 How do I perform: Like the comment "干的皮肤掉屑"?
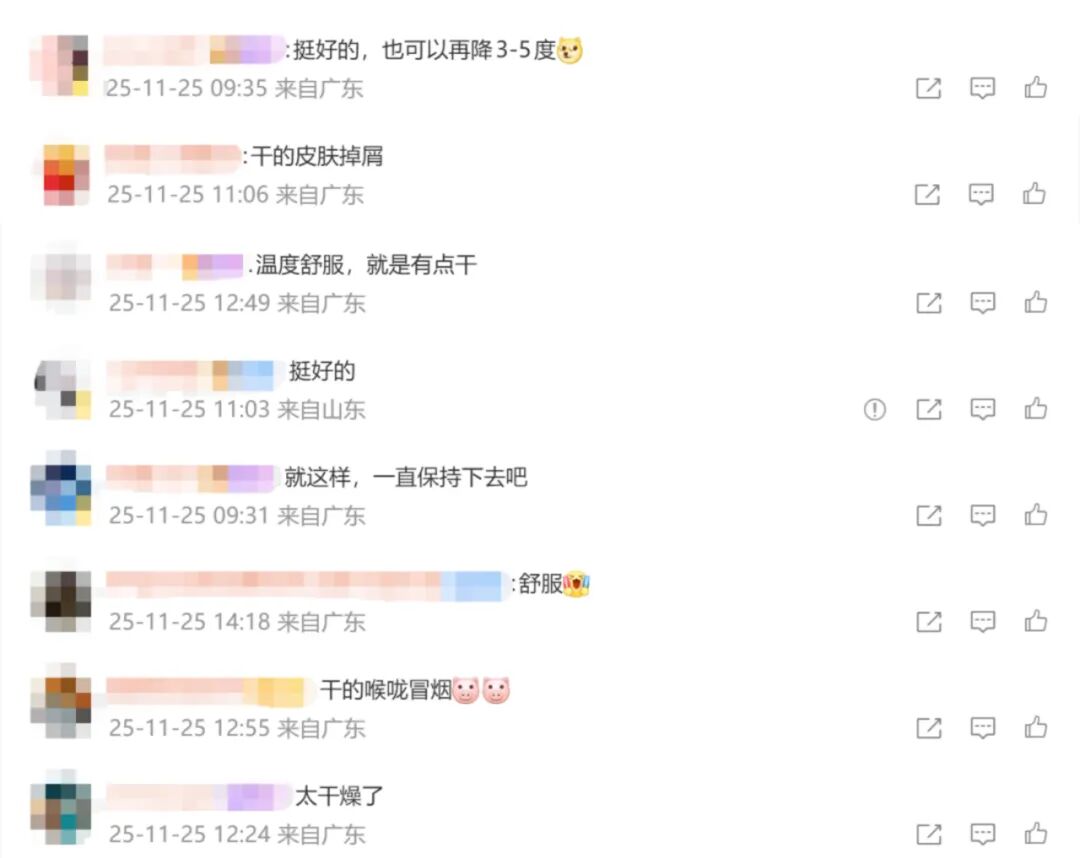coord(1035,194)
